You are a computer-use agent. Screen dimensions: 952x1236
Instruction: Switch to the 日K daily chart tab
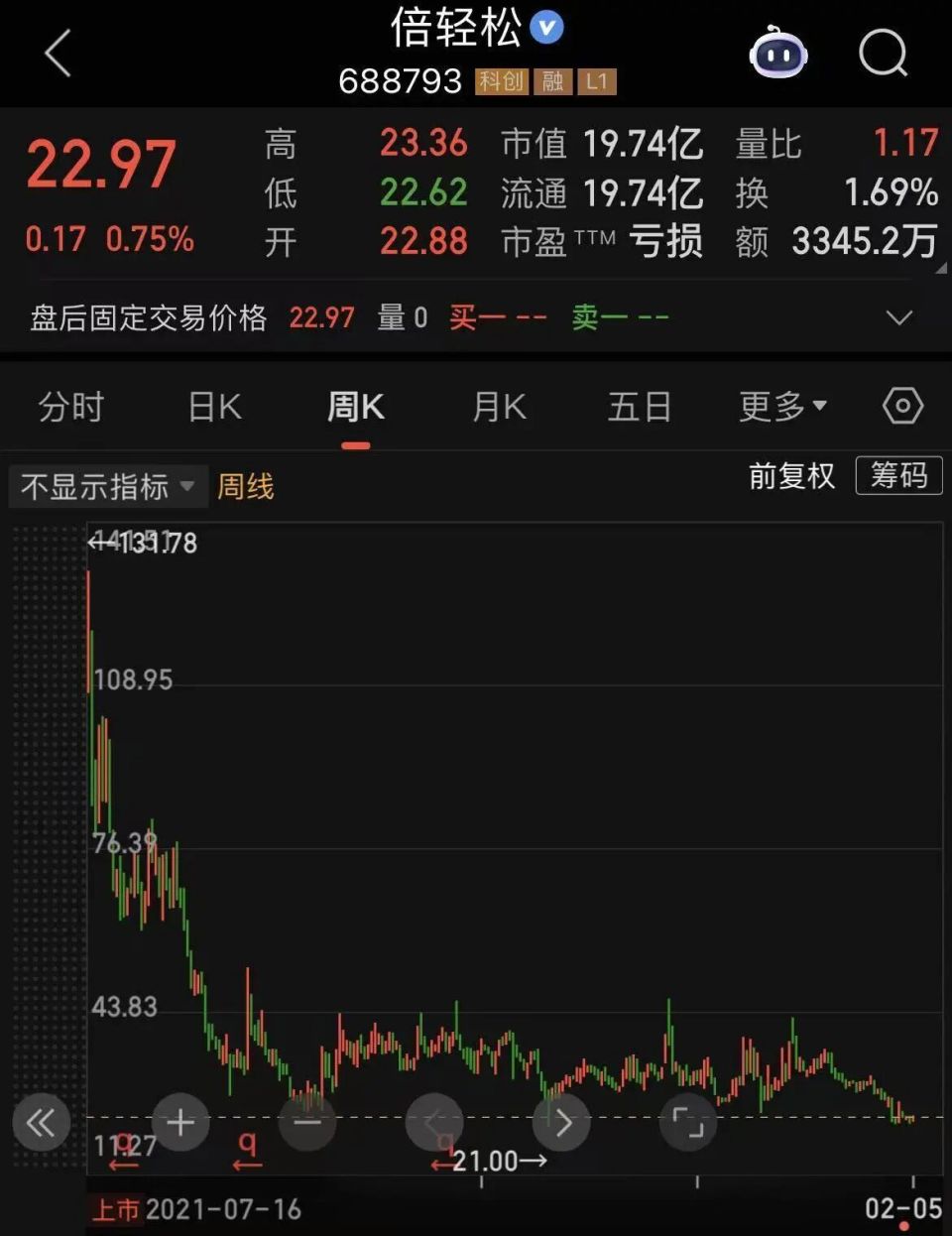pyautogui.click(x=212, y=407)
